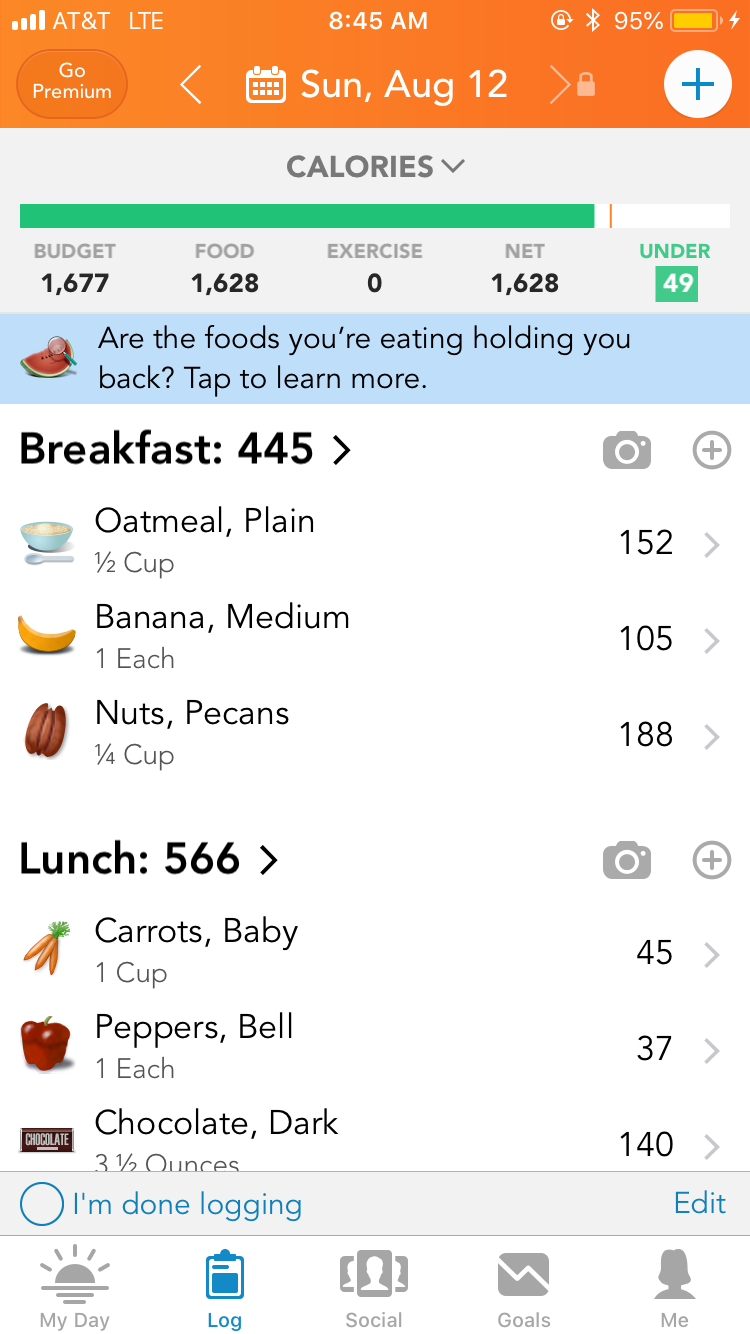Expand the Calories dropdown
The height and width of the screenshot is (1334, 750).
tap(375, 166)
